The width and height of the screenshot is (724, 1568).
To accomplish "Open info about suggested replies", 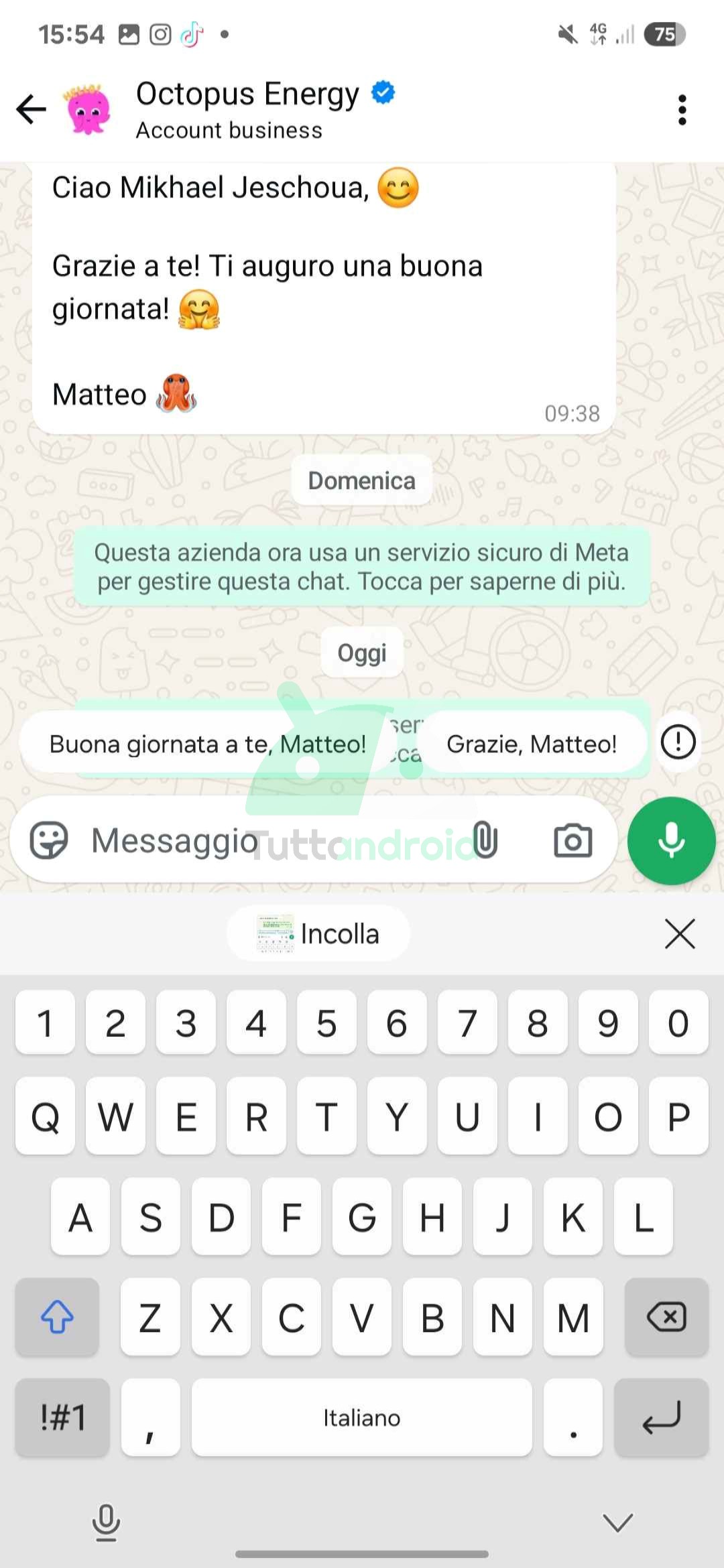I will [678, 742].
